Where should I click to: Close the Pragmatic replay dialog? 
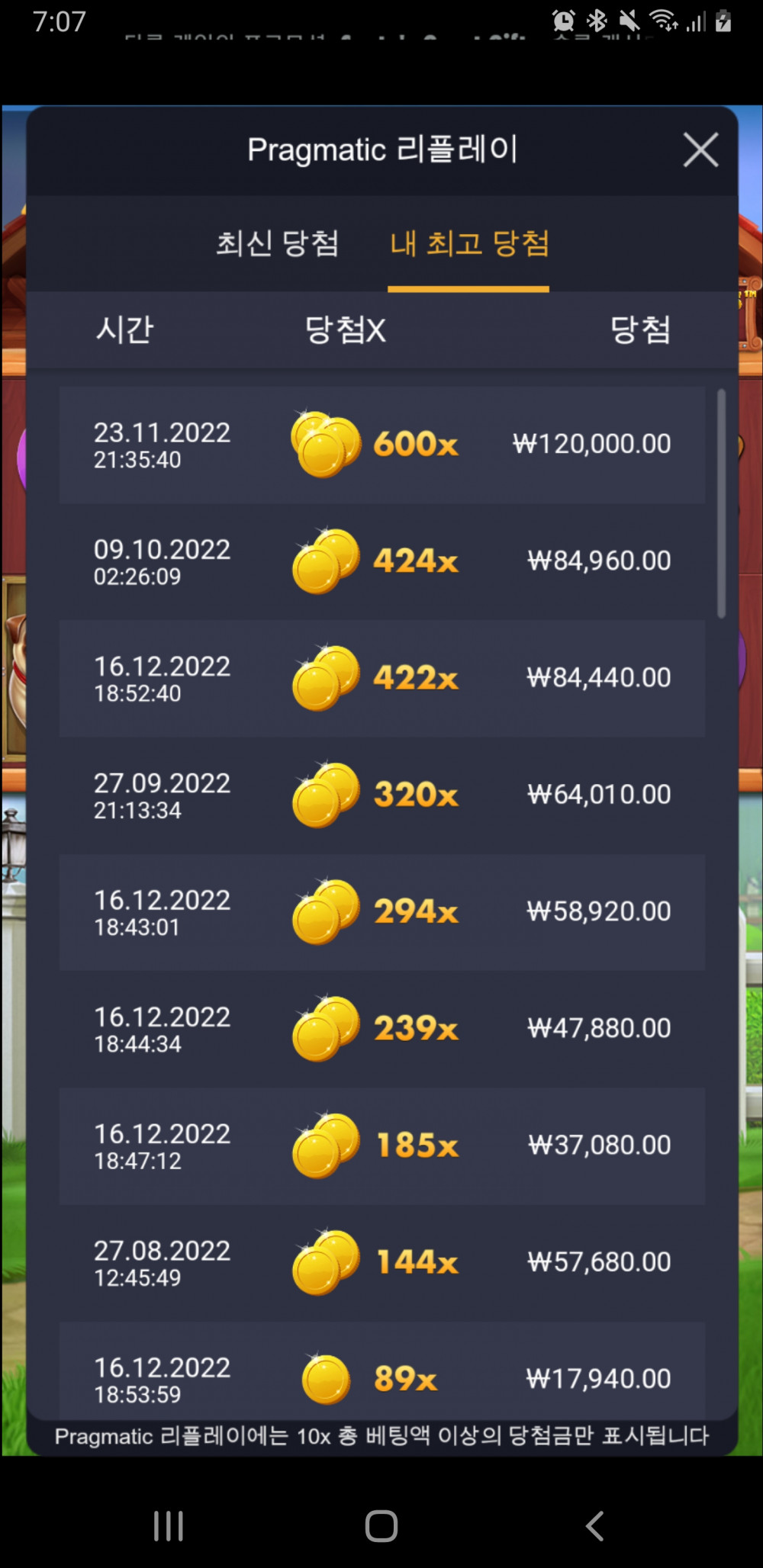pyautogui.click(x=700, y=149)
